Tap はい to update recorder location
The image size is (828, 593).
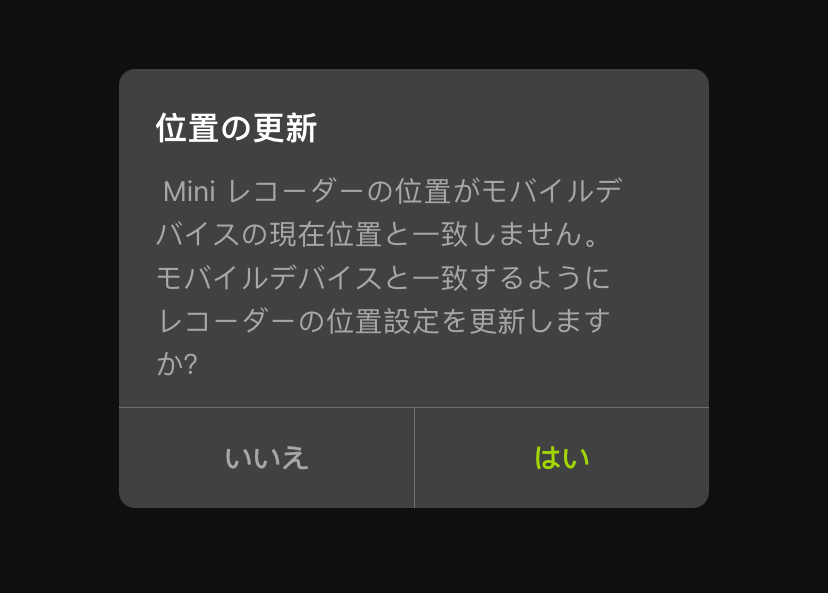[x=562, y=458]
